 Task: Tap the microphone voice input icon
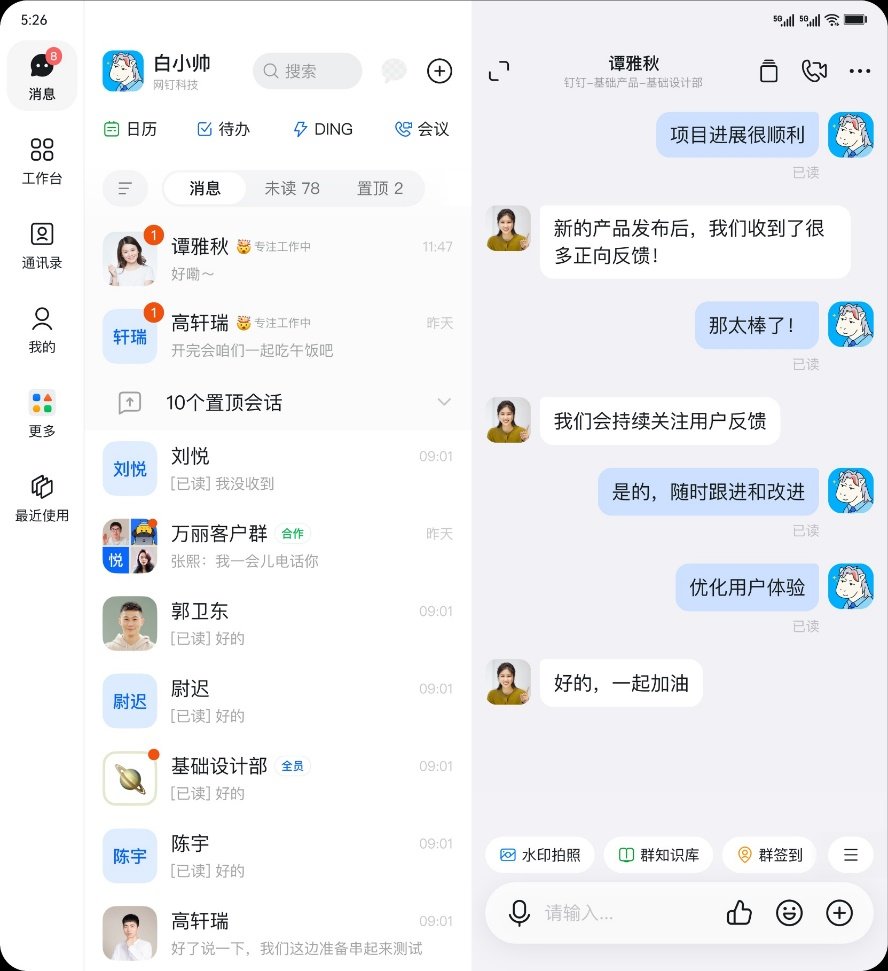tap(519, 912)
